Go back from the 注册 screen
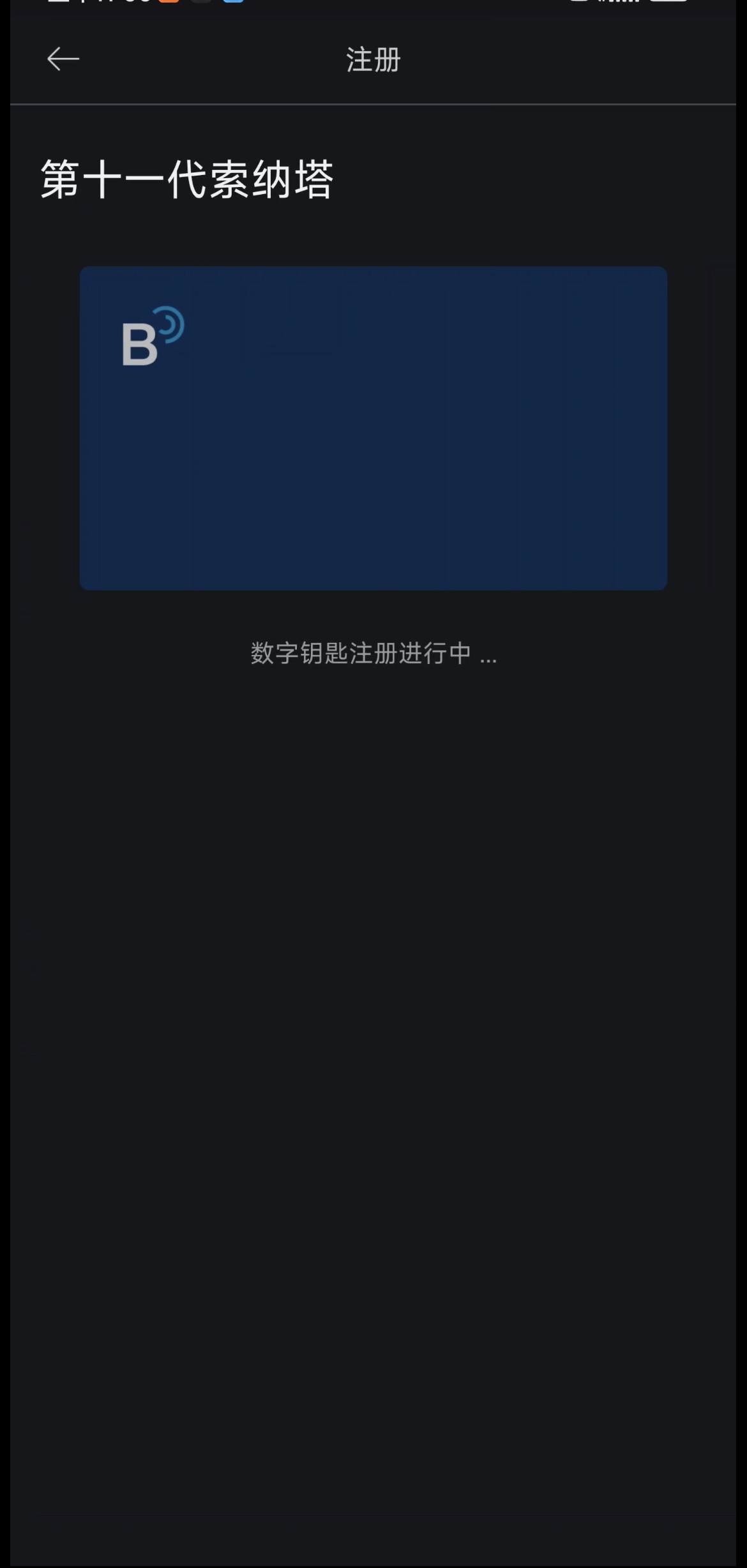 [x=63, y=59]
